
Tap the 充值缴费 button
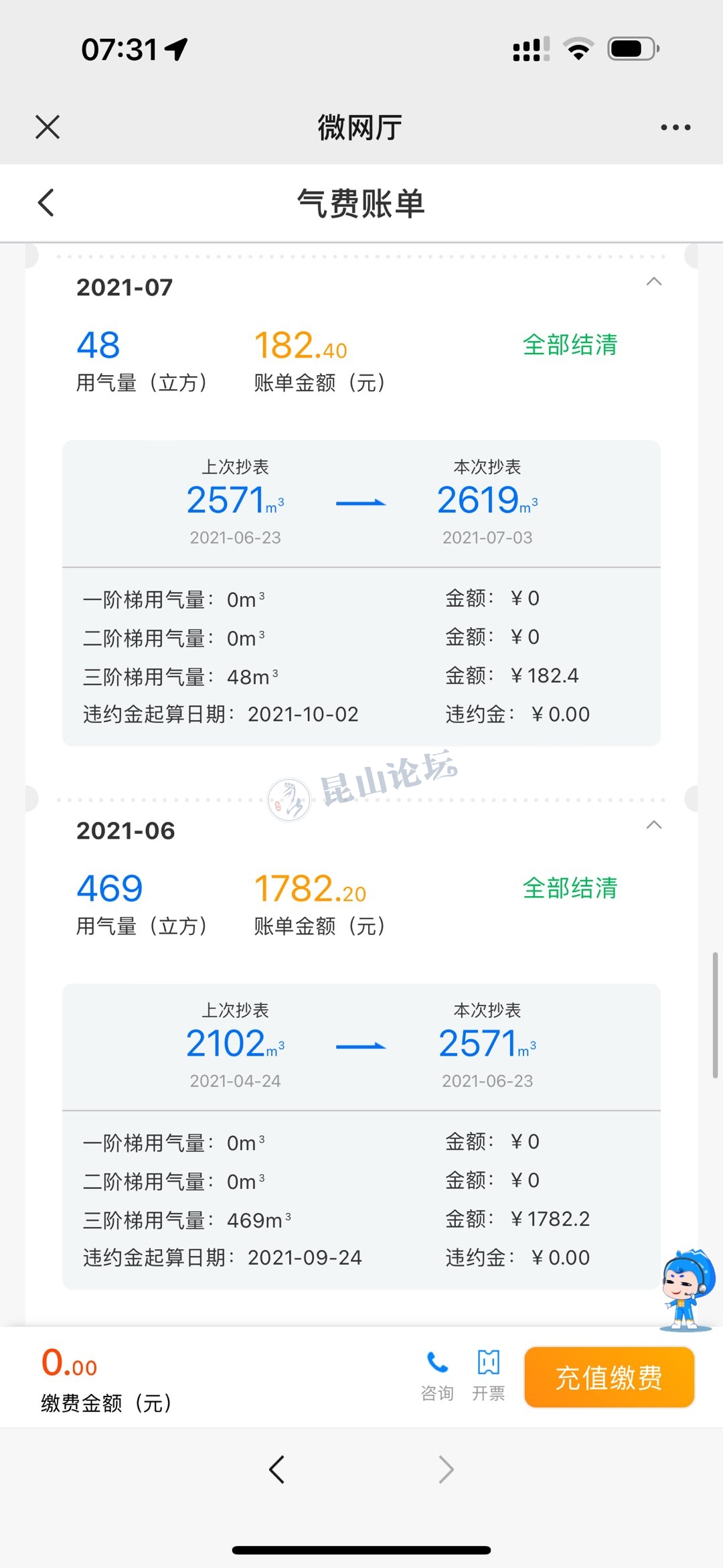tap(609, 1378)
